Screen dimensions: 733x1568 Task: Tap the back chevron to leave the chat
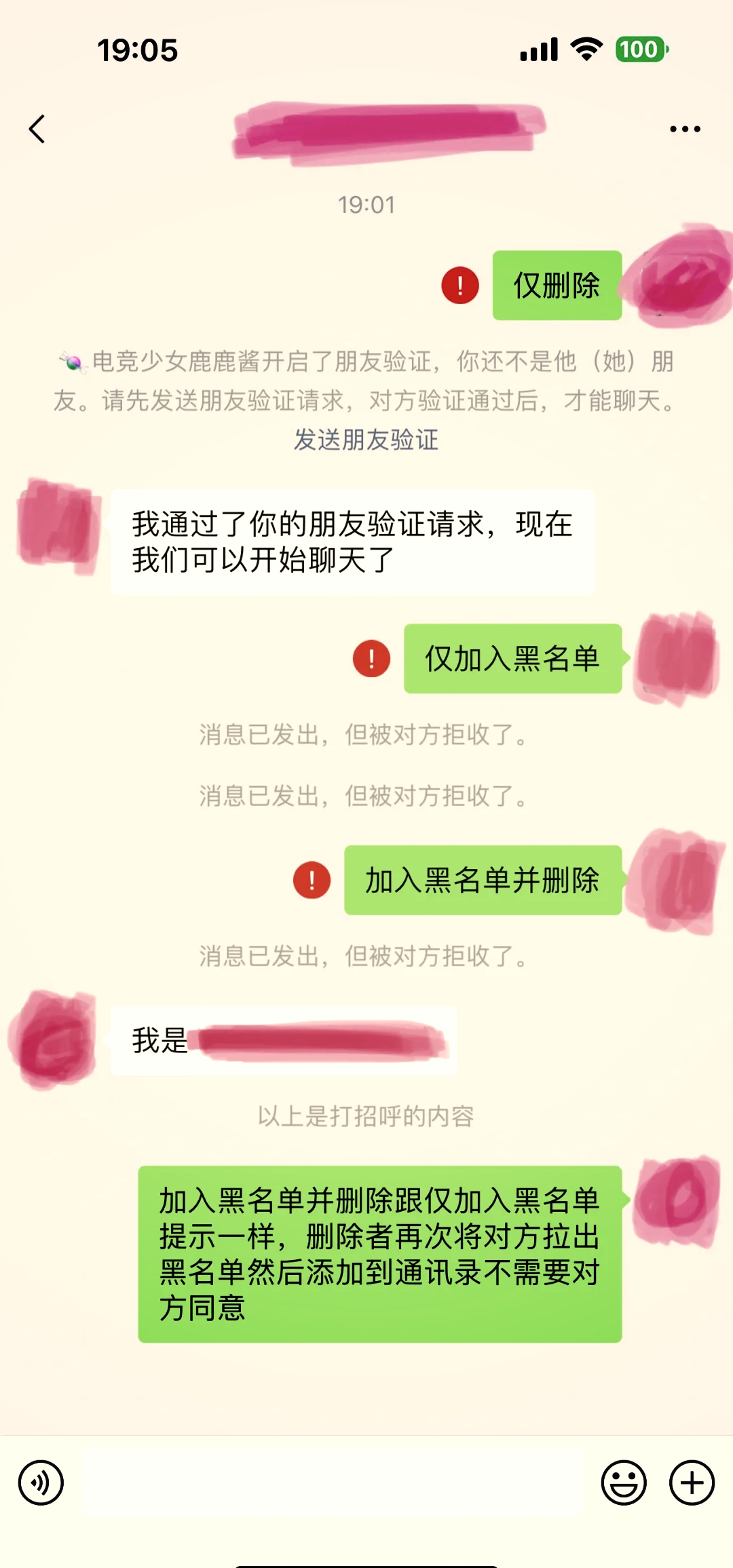point(37,129)
